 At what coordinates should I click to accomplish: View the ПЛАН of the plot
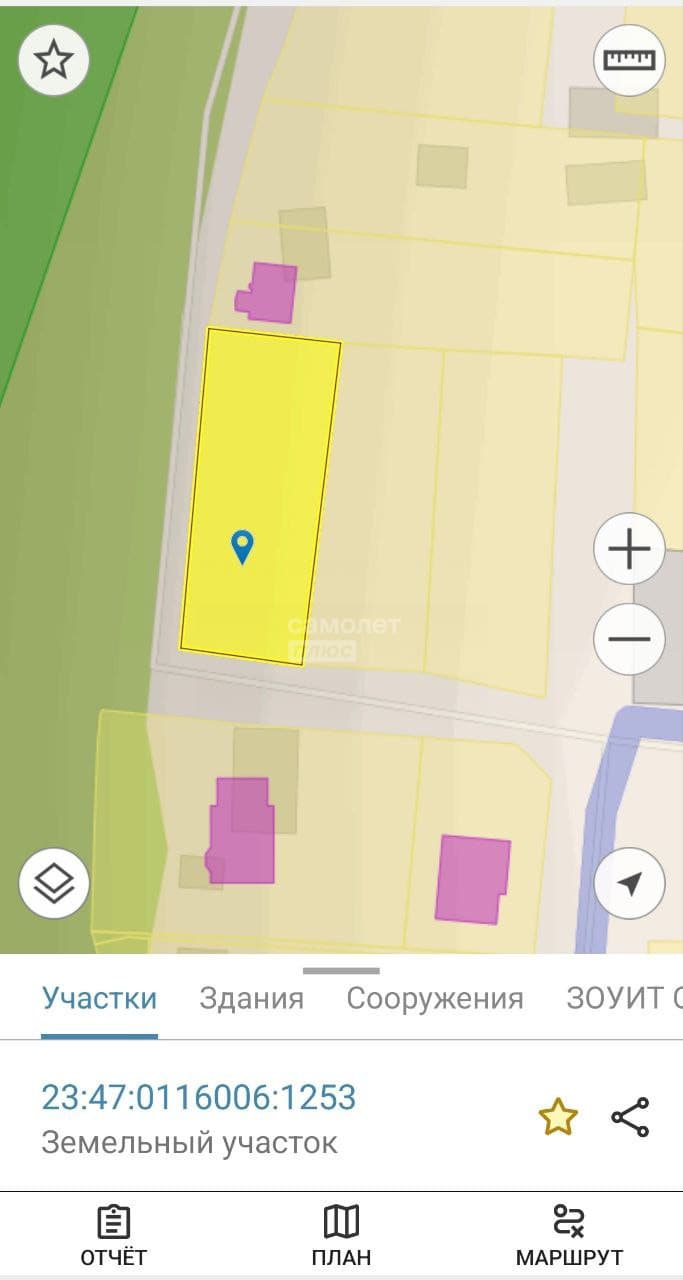pyautogui.click(x=341, y=1236)
